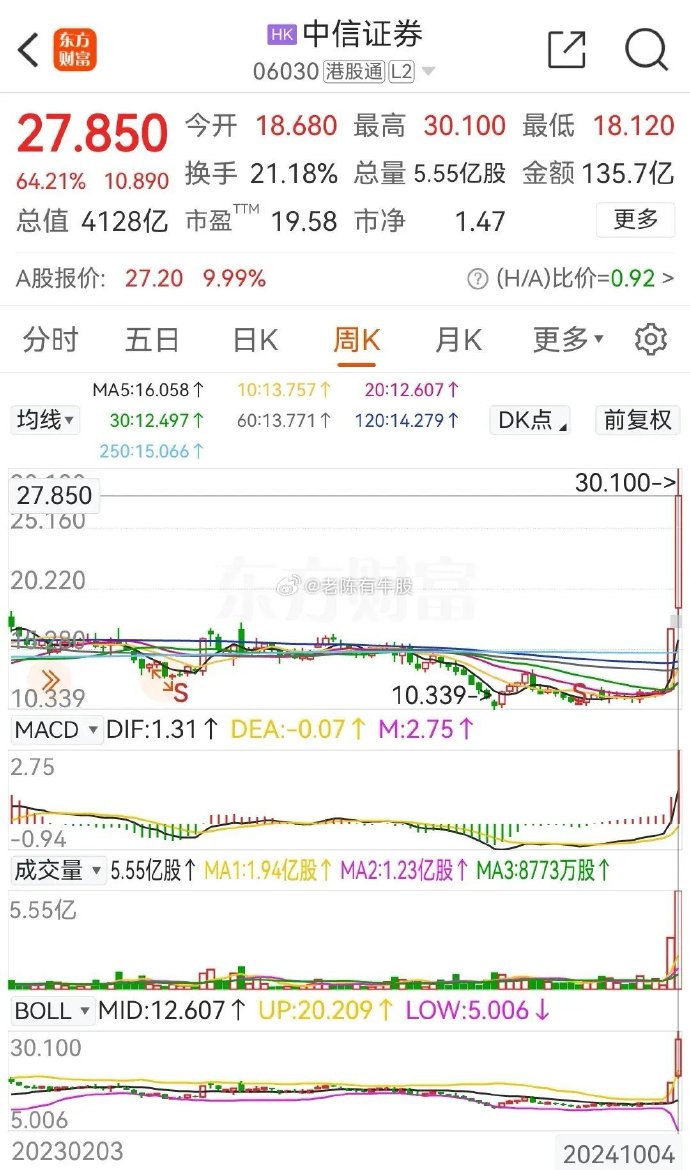Open the BOLL indicator selector
The height and width of the screenshot is (1170, 690).
tap(52, 1010)
